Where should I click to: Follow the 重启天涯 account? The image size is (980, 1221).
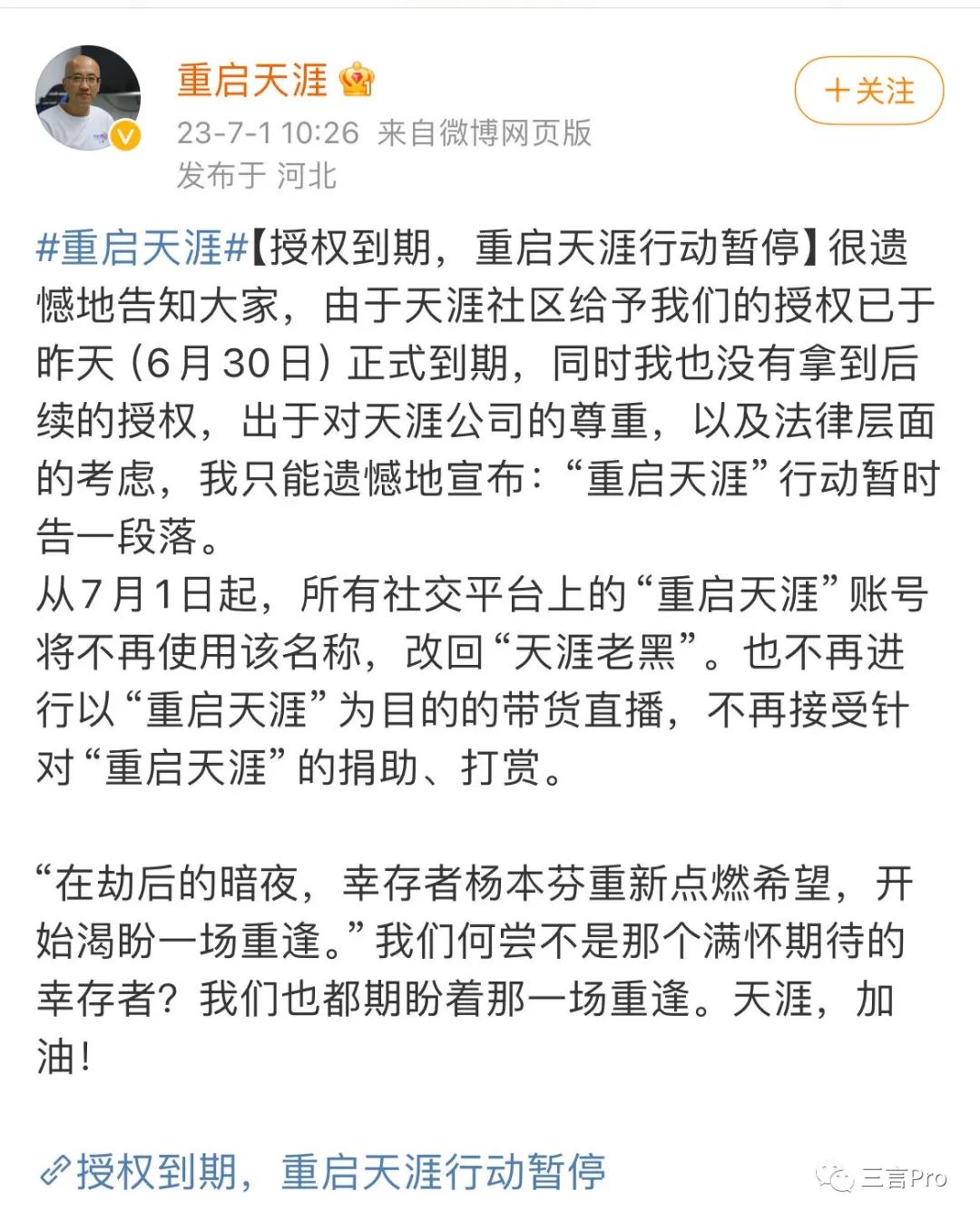point(868,91)
